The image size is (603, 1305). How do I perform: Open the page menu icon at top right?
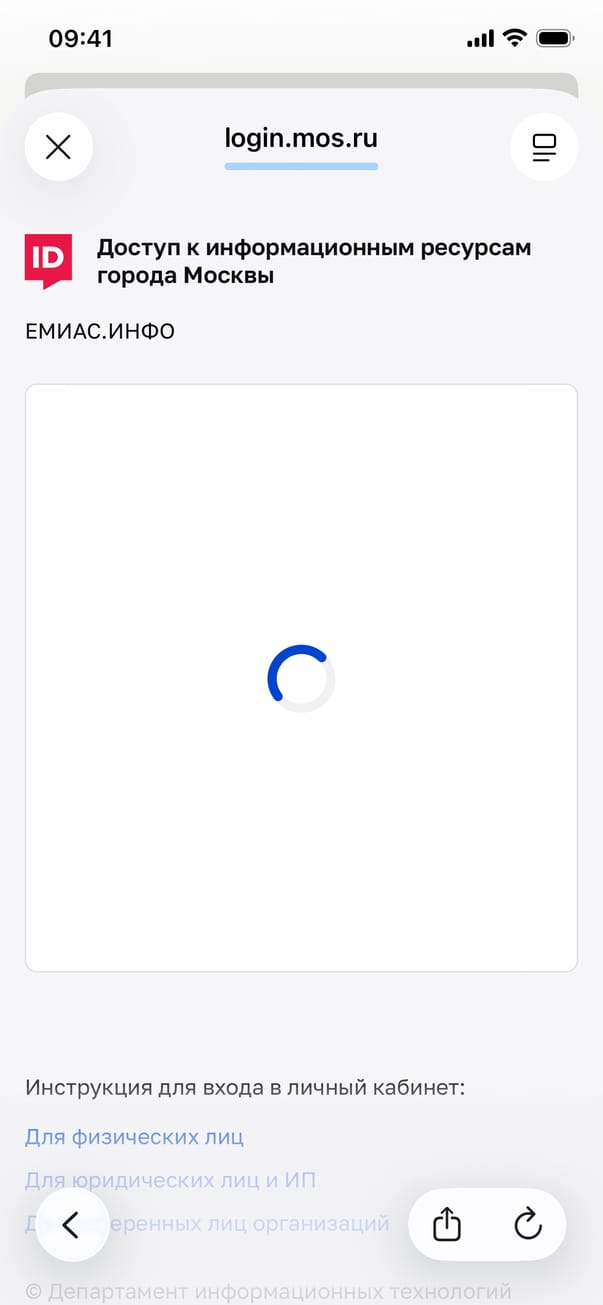(544, 147)
